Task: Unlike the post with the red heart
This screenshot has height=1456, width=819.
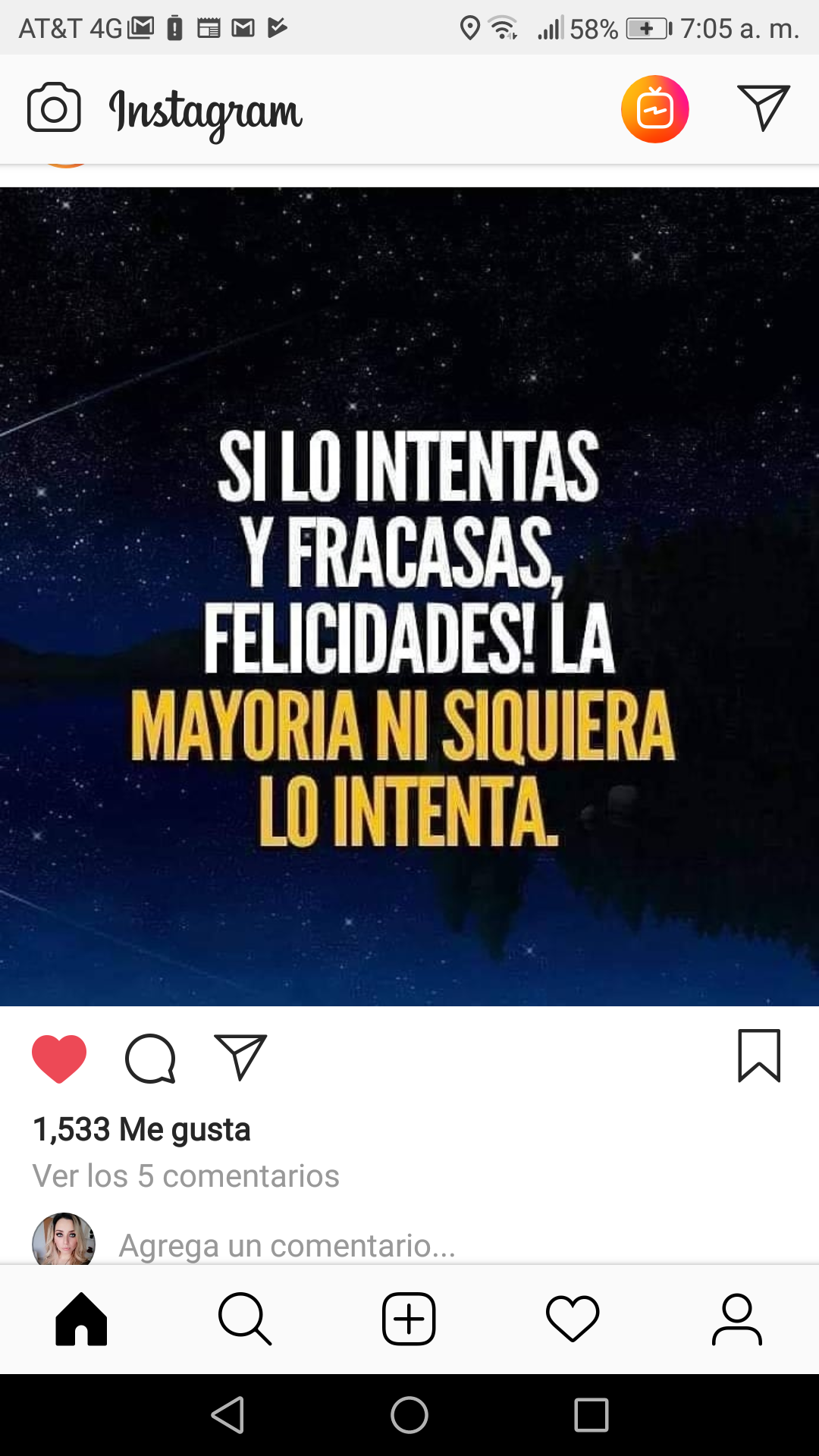Action: click(x=59, y=1058)
